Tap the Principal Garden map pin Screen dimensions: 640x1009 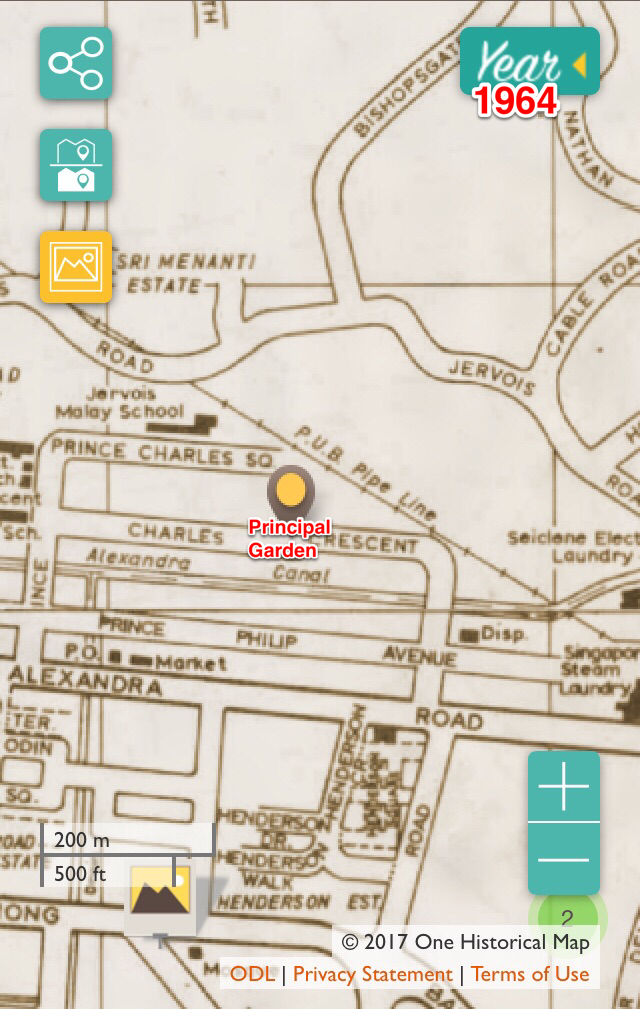(290, 489)
